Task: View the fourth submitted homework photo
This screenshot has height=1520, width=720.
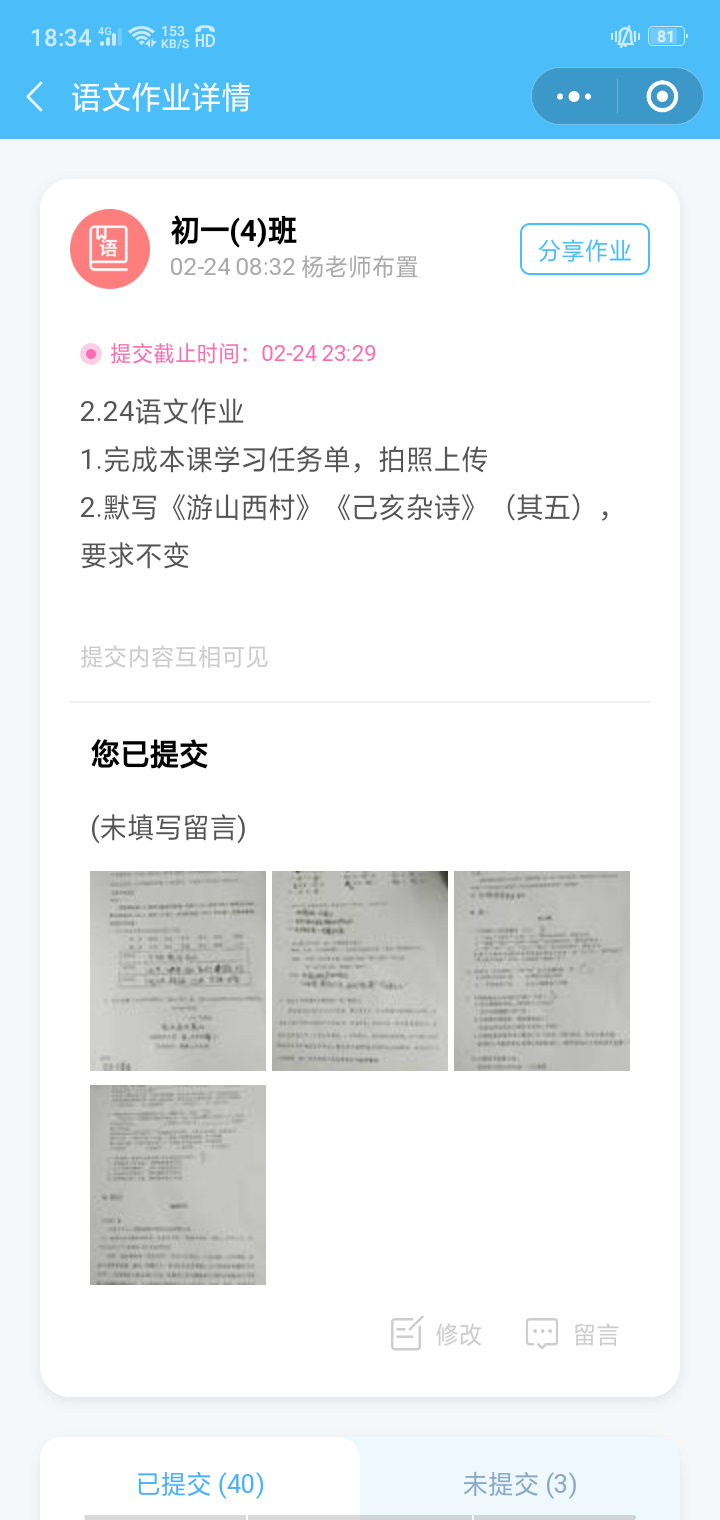Action: (178, 1185)
